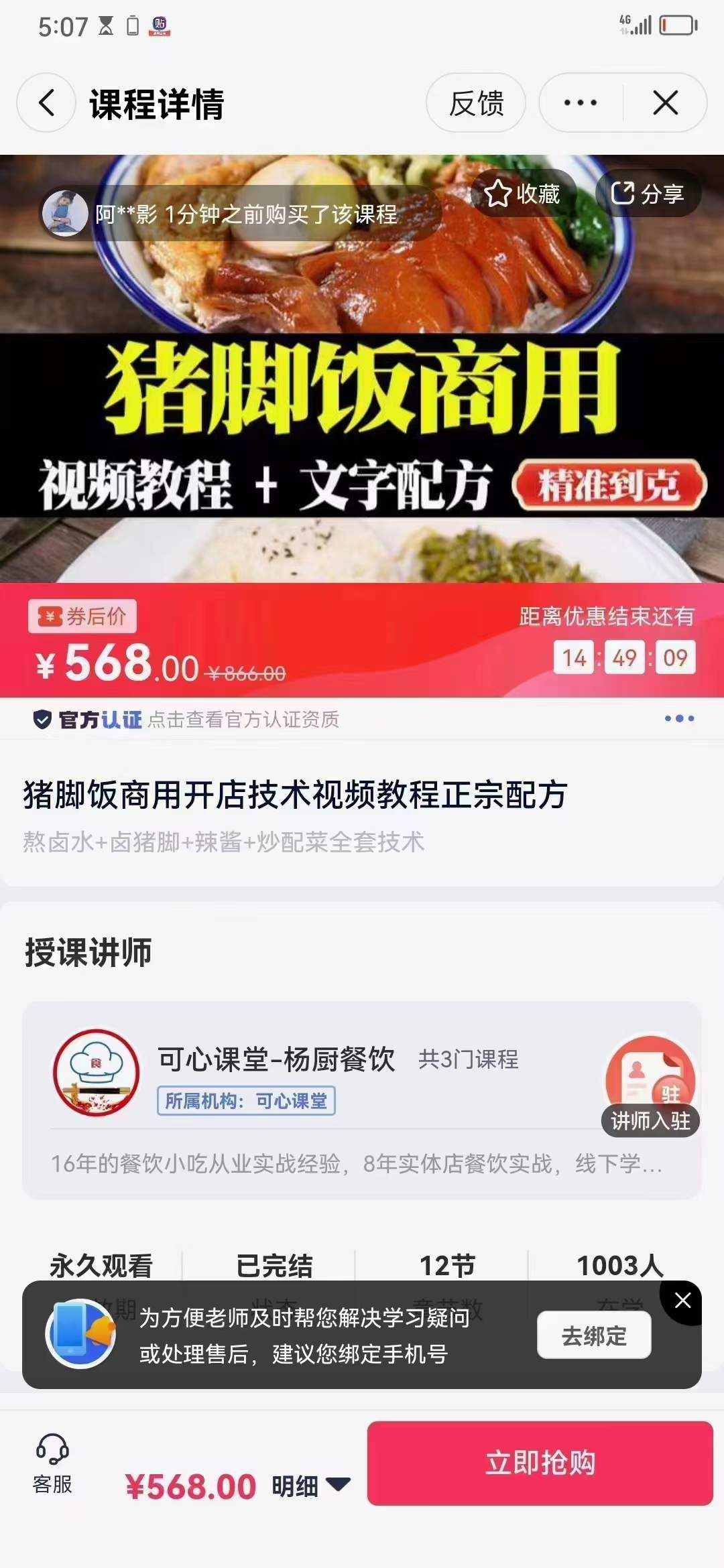
Task: Tap 点击查看官方认证资质 link
Action: point(243,720)
